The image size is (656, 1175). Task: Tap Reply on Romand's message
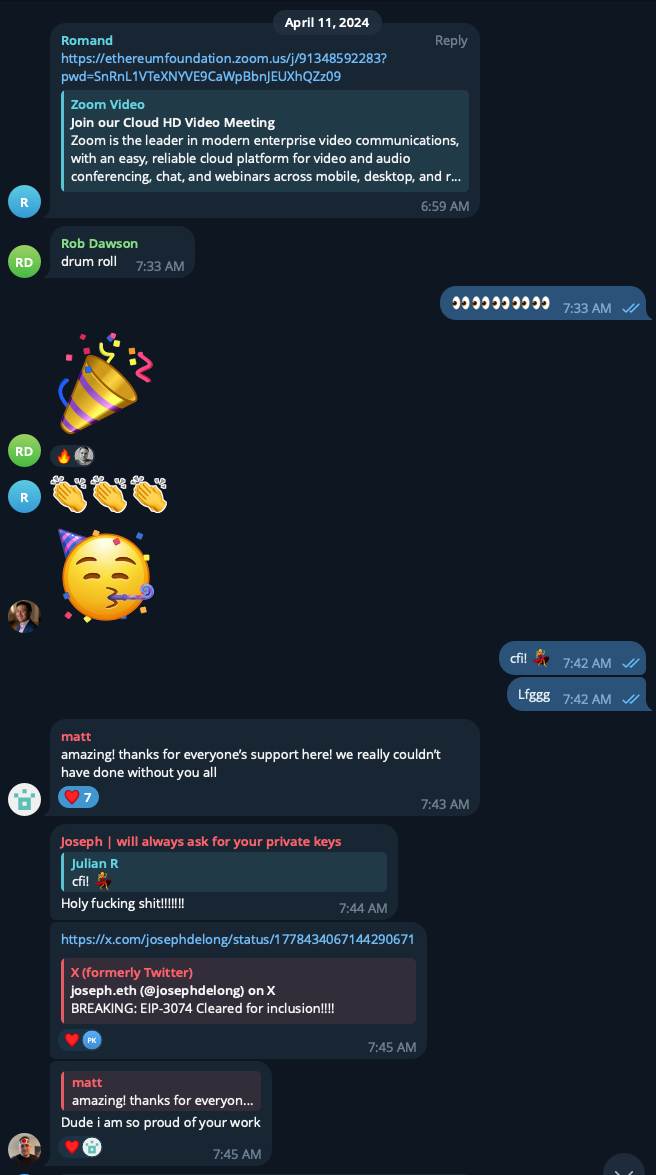(451, 41)
